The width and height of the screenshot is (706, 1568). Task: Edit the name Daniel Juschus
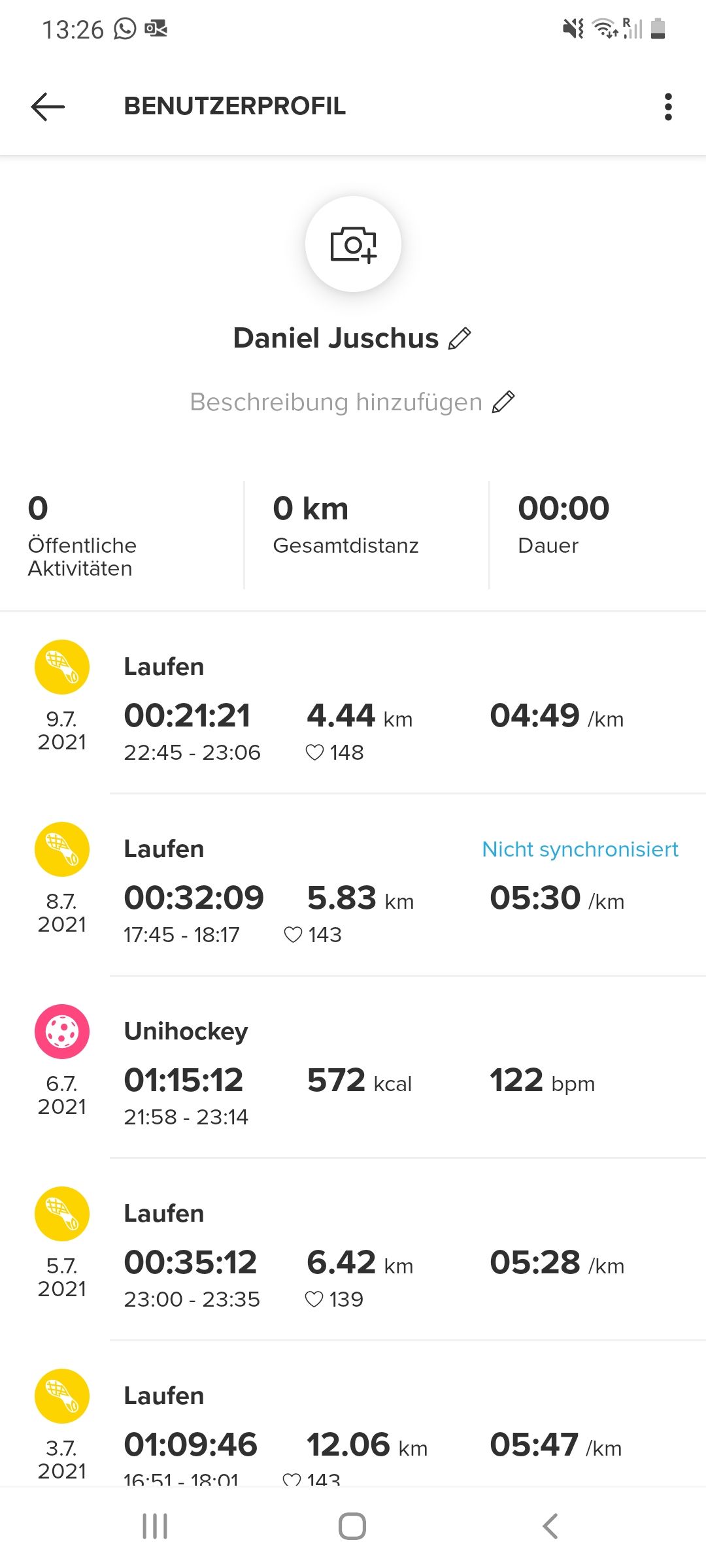click(x=460, y=338)
